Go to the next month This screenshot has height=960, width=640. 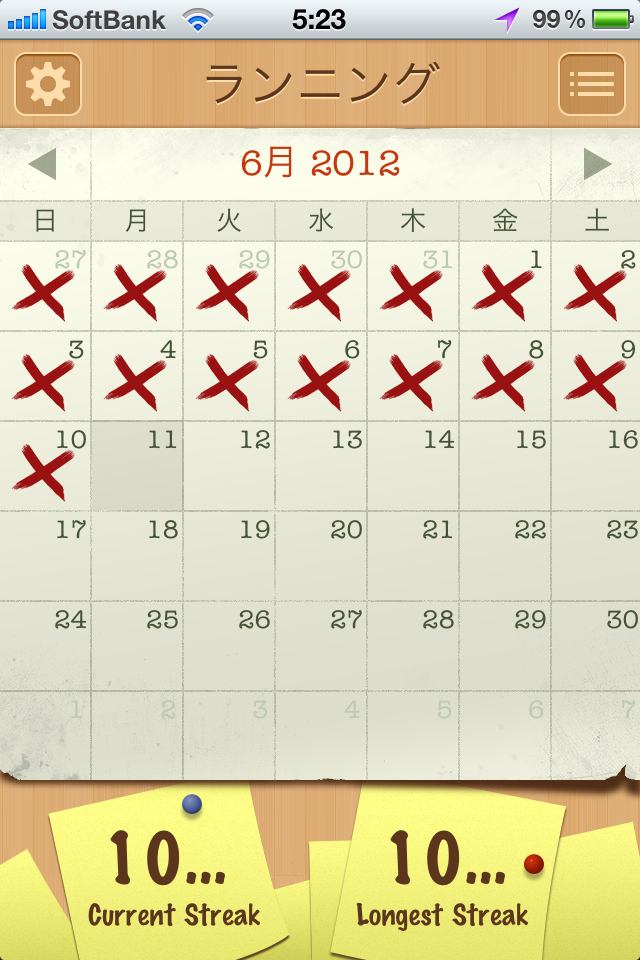coord(597,164)
